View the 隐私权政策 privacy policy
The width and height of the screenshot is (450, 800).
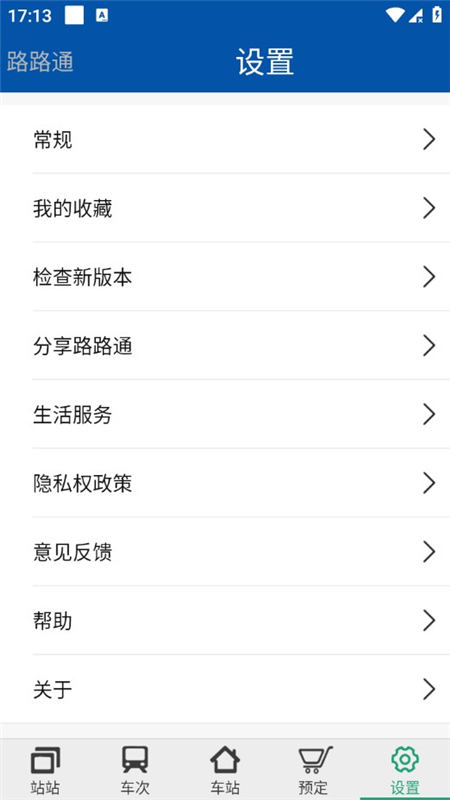coord(225,483)
